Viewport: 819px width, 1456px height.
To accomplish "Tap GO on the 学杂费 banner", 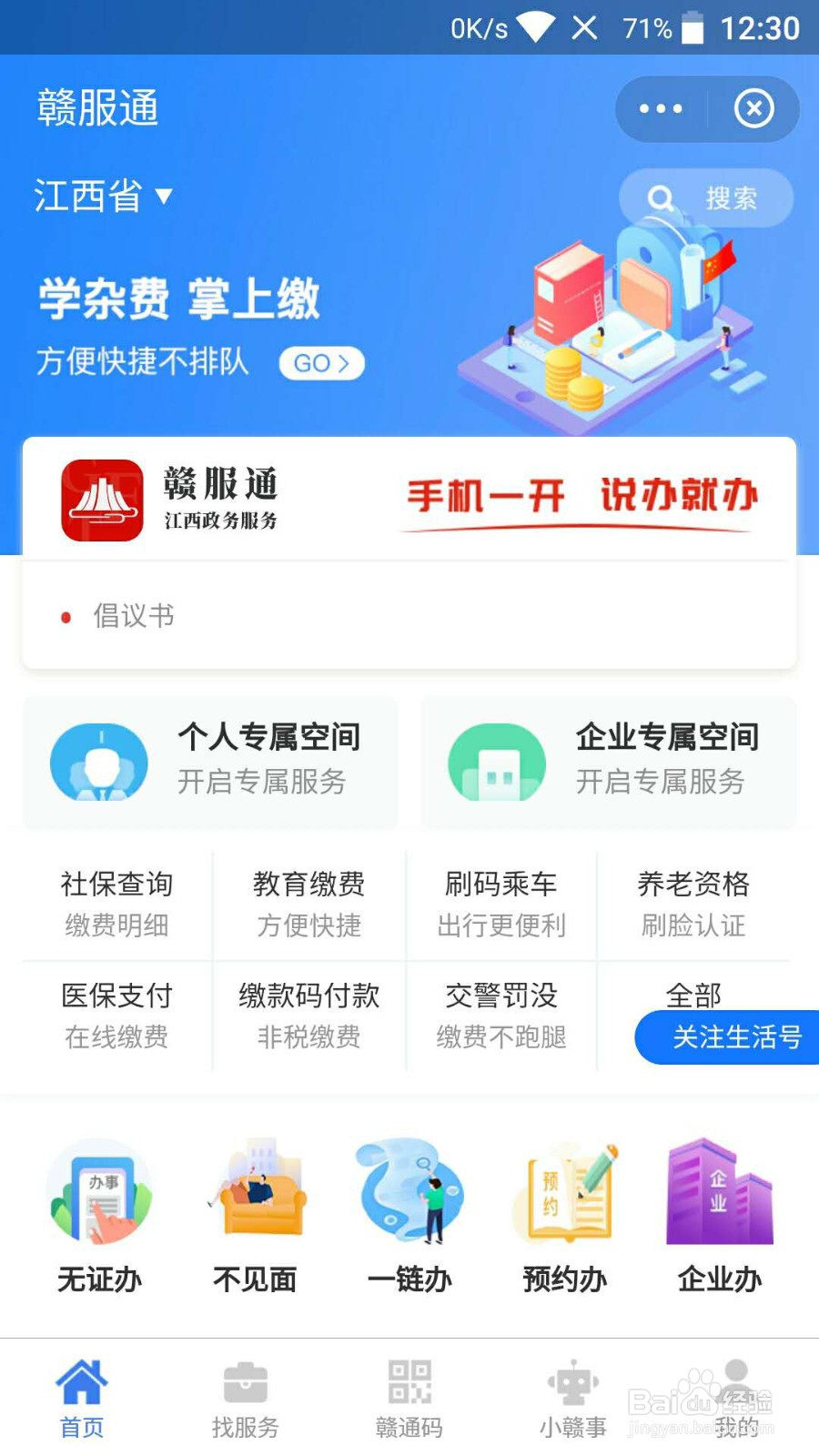I will pos(320,363).
